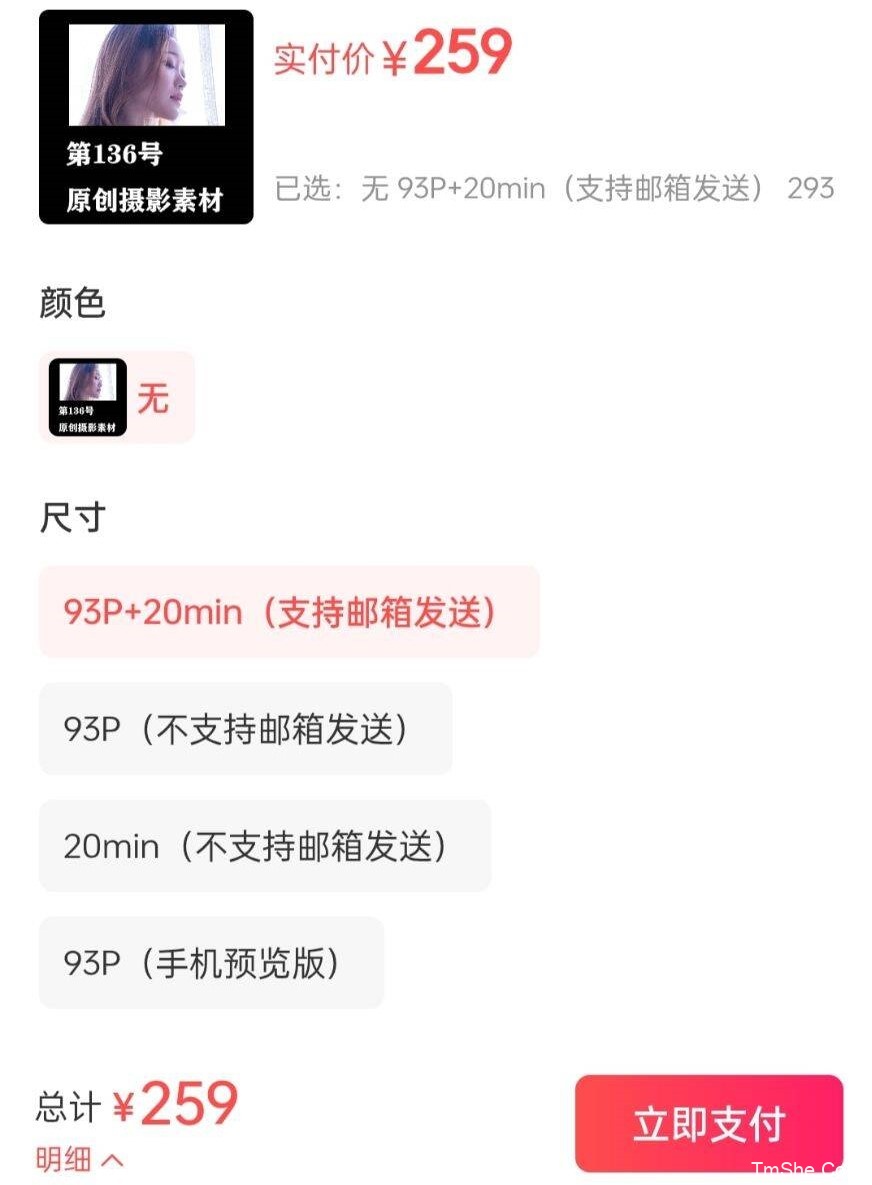Choose 93P+20min（支持邮箱发送）size option

pyautogui.click(x=289, y=612)
